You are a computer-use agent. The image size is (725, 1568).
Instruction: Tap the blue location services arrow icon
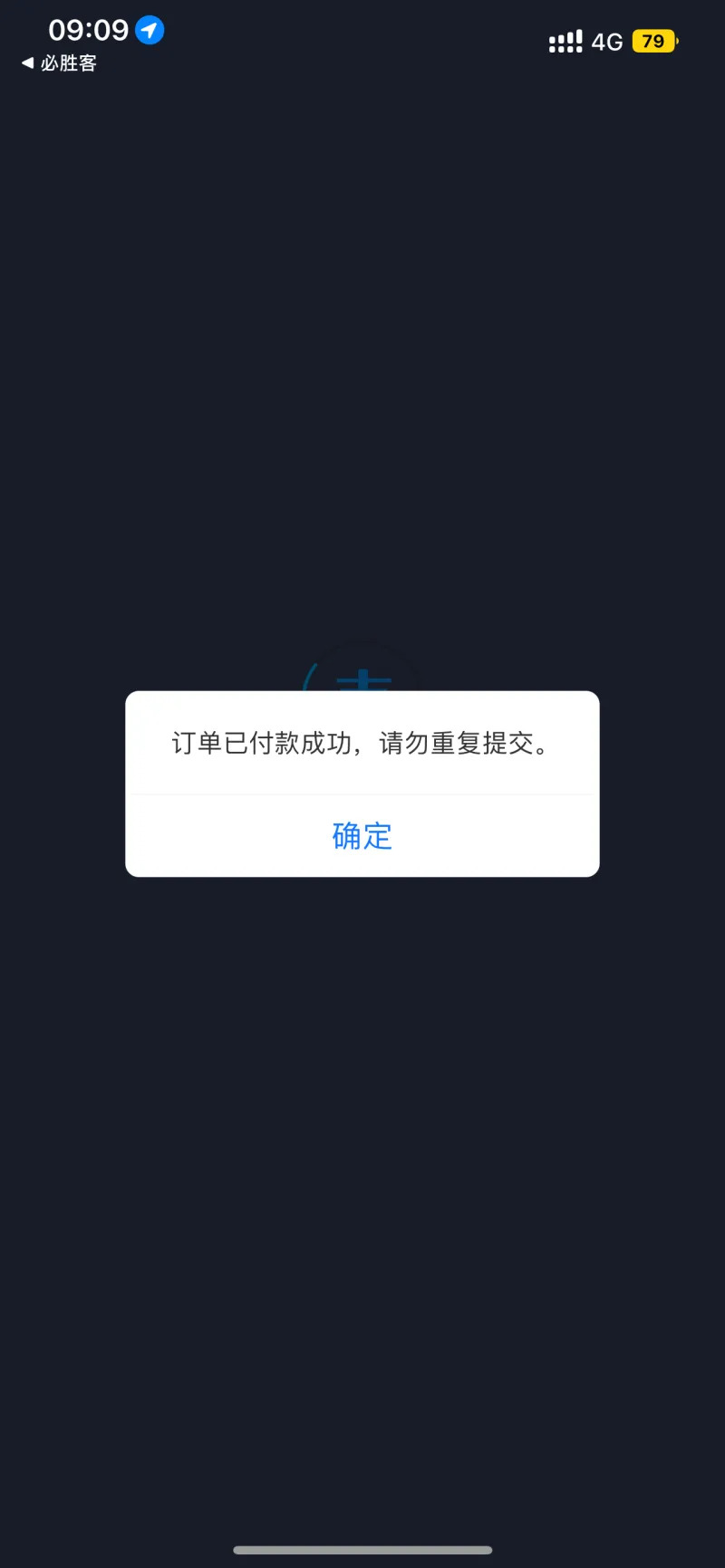click(148, 30)
